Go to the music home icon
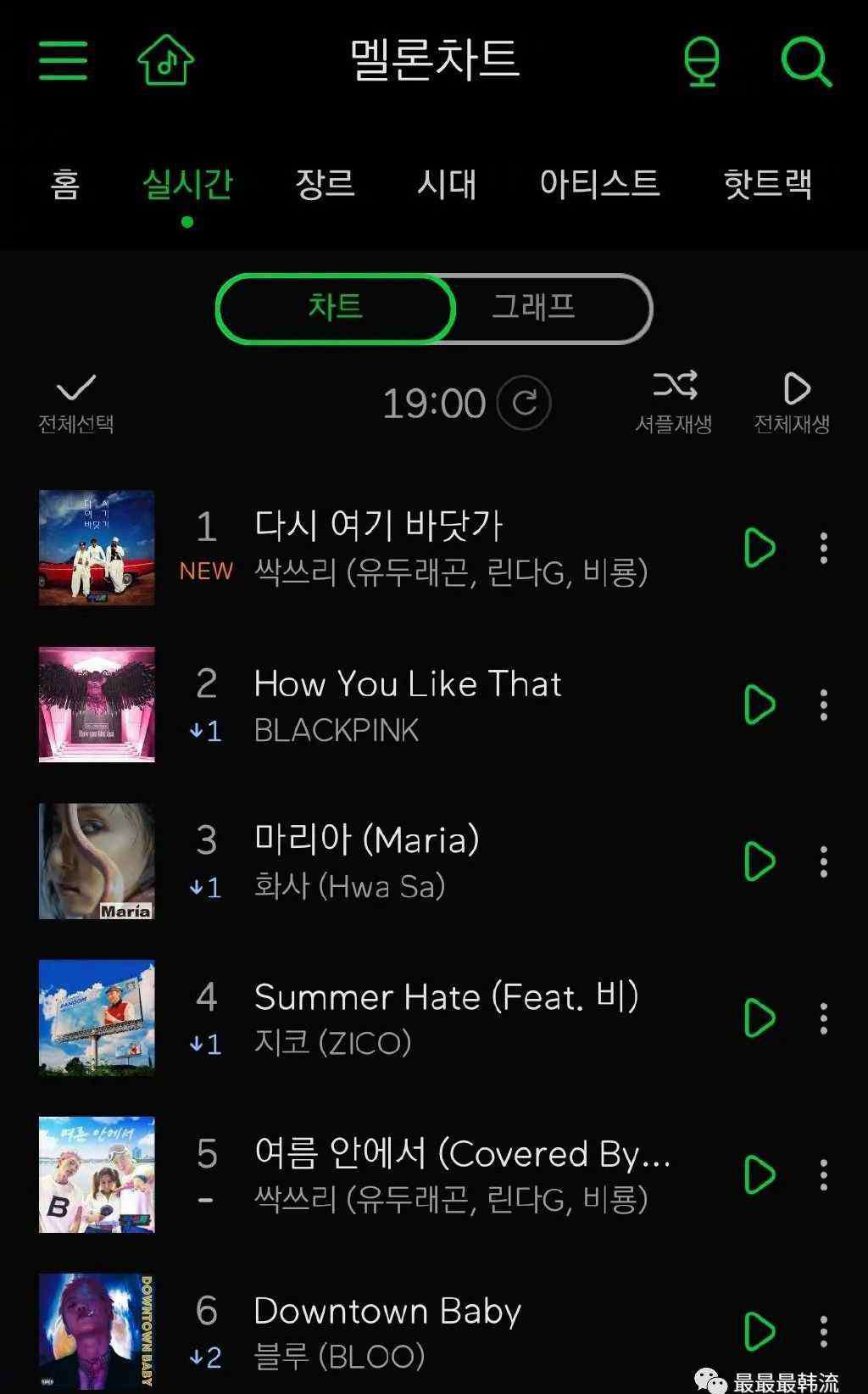The width and height of the screenshot is (868, 1394). (165, 60)
